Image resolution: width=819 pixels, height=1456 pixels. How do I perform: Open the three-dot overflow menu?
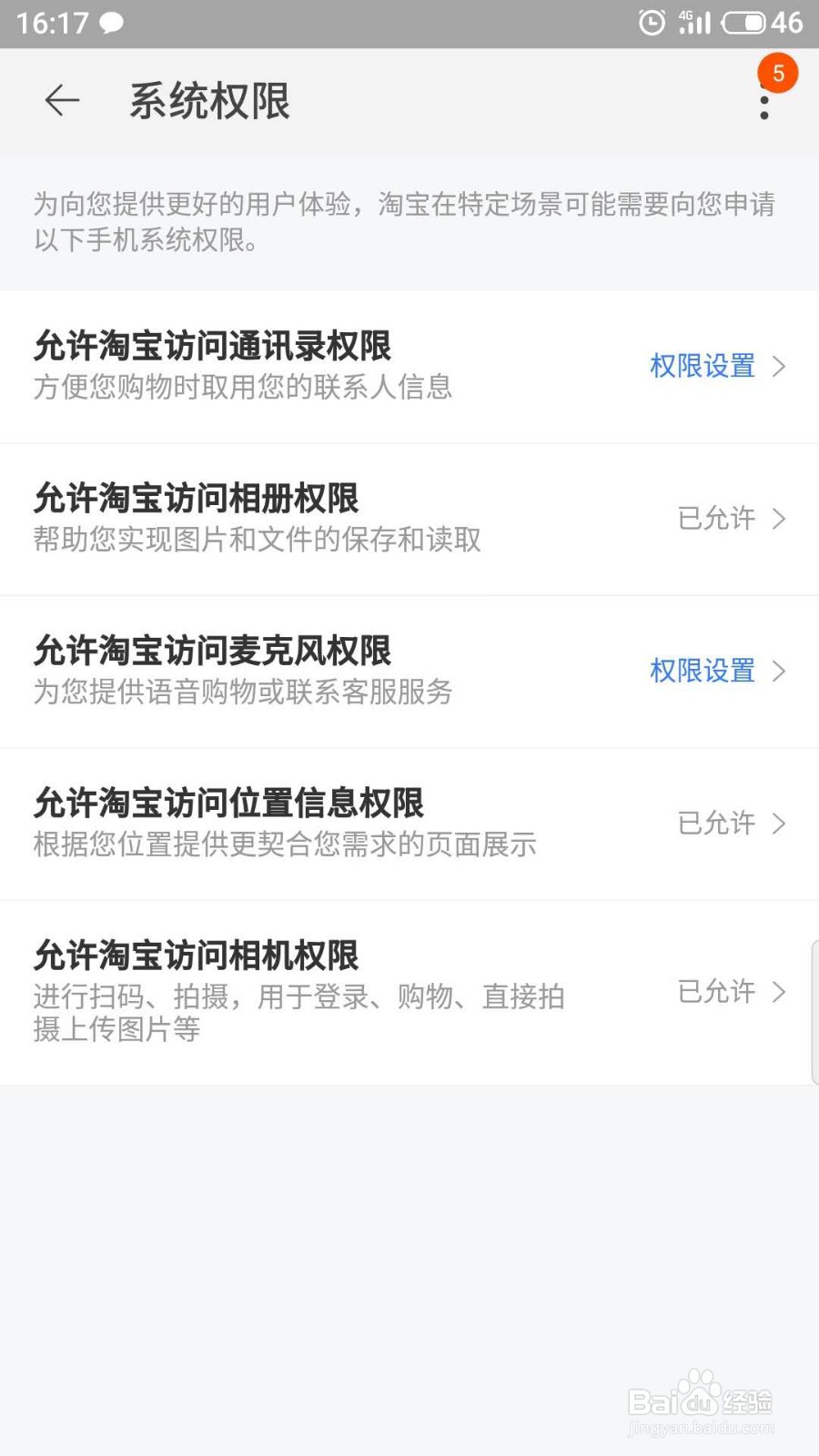764,102
